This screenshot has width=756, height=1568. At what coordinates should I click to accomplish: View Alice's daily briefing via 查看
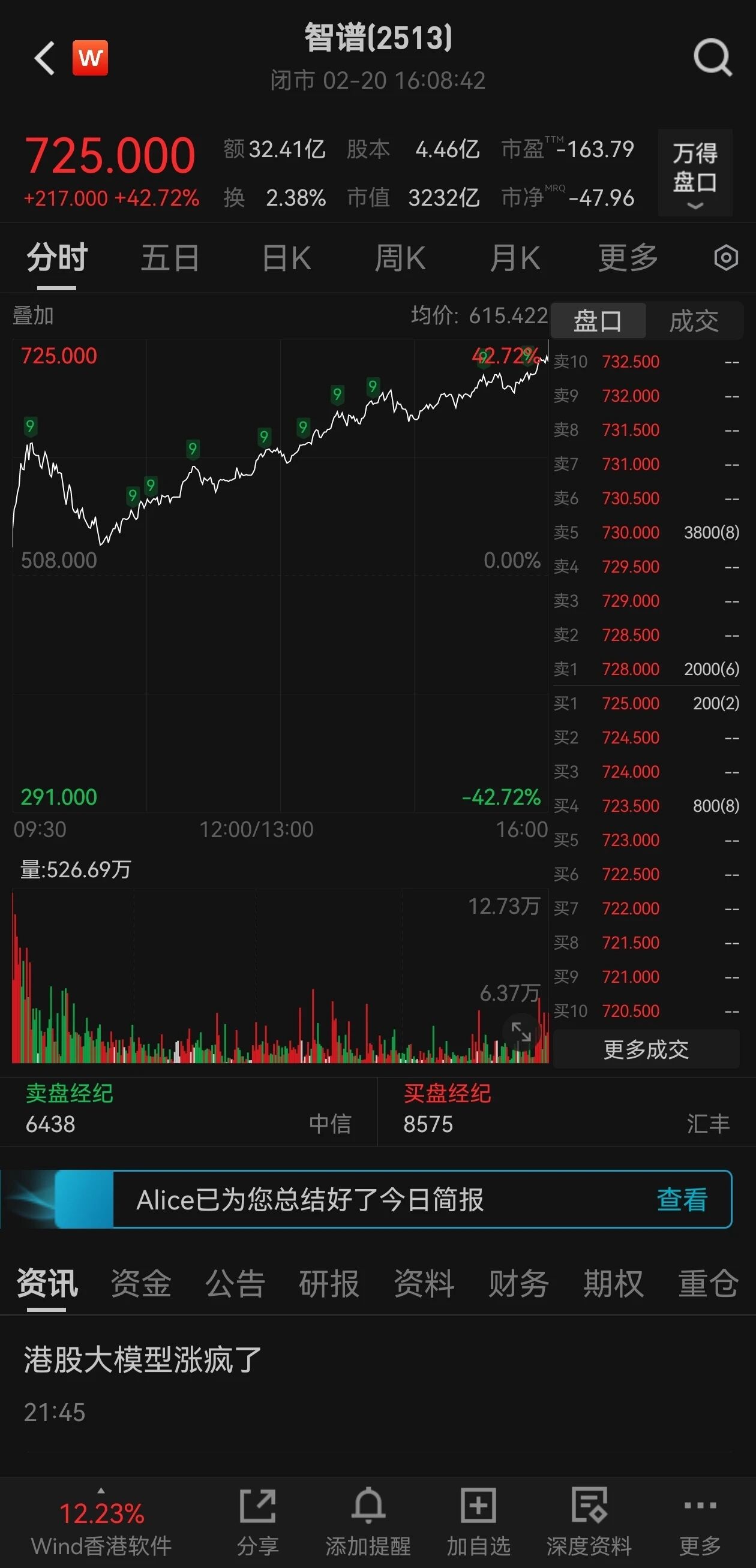pos(682,1200)
